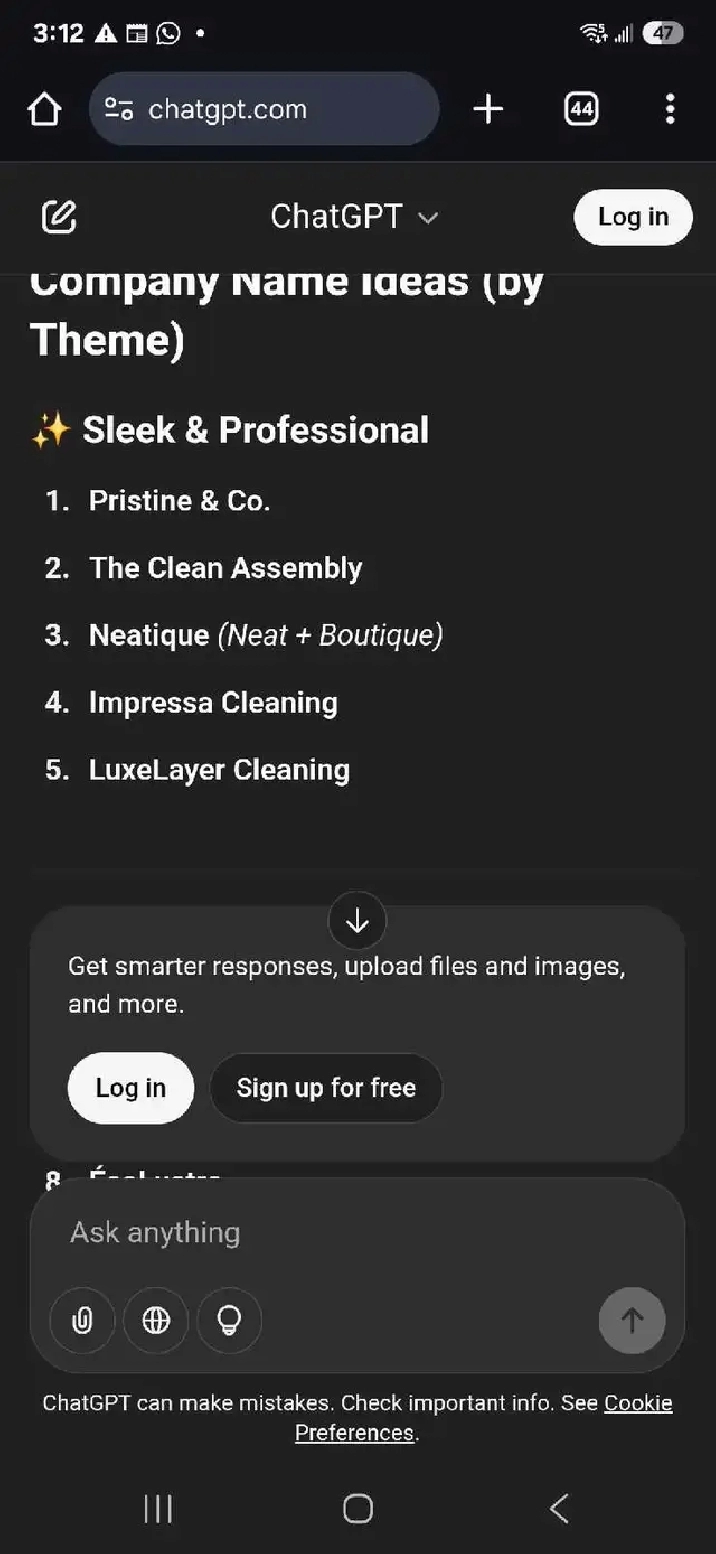Tap Log in inside the promo card
The height and width of the screenshot is (1554, 716).
point(131,1088)
